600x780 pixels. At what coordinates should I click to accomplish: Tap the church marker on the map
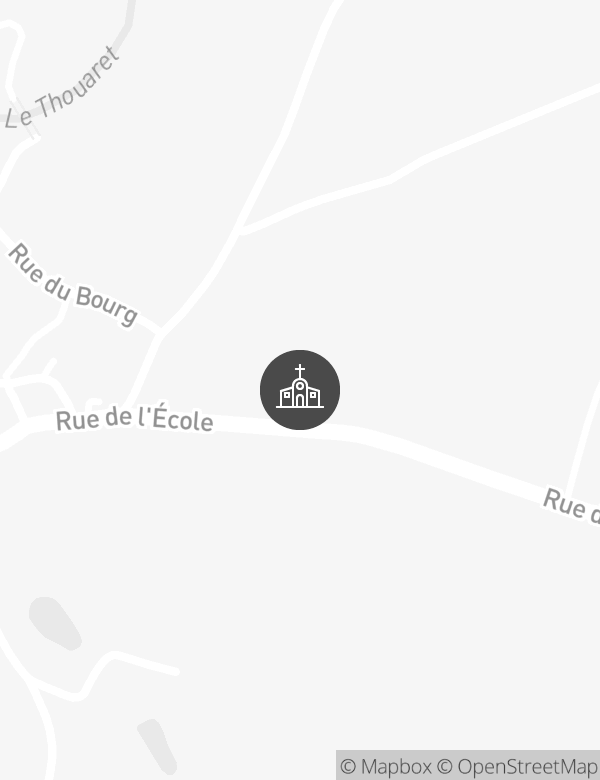point(300,390)
